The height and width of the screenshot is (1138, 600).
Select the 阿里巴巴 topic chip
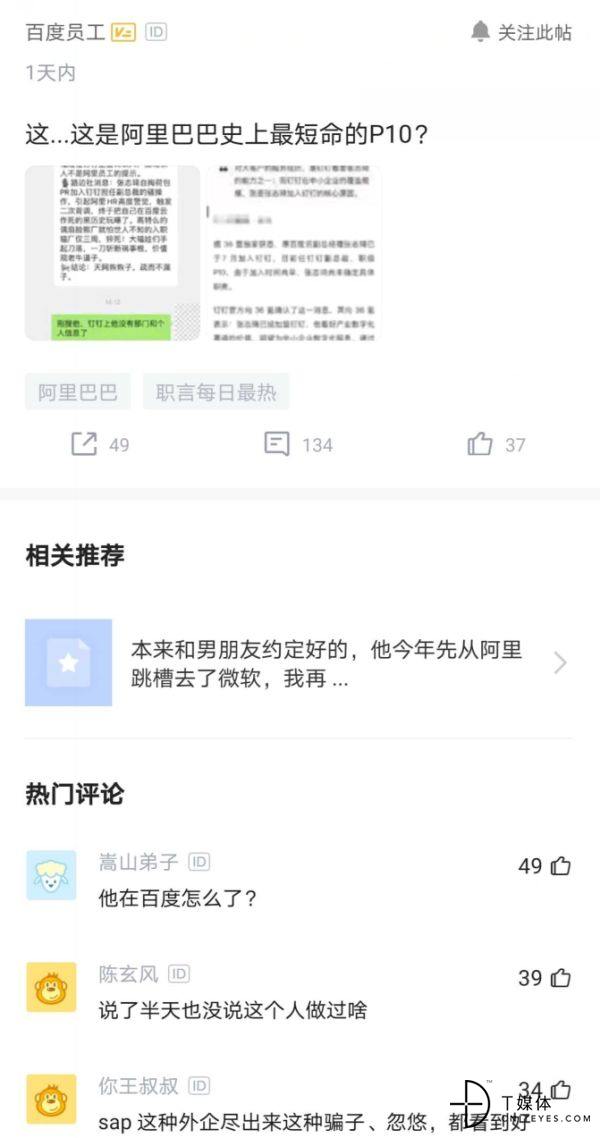click(x=78, y=392)
